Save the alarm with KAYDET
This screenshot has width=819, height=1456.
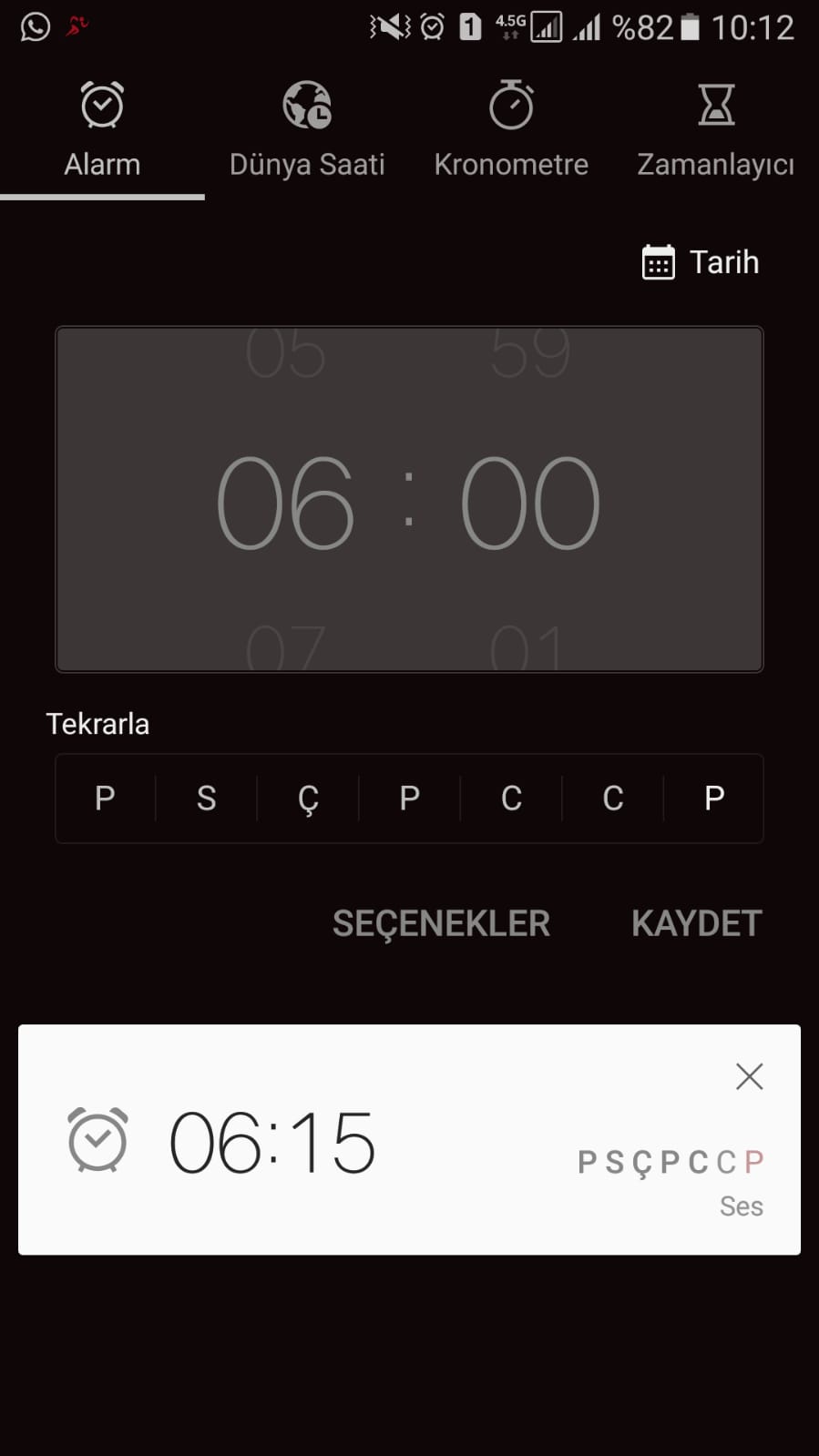click(x=697, y=923)
